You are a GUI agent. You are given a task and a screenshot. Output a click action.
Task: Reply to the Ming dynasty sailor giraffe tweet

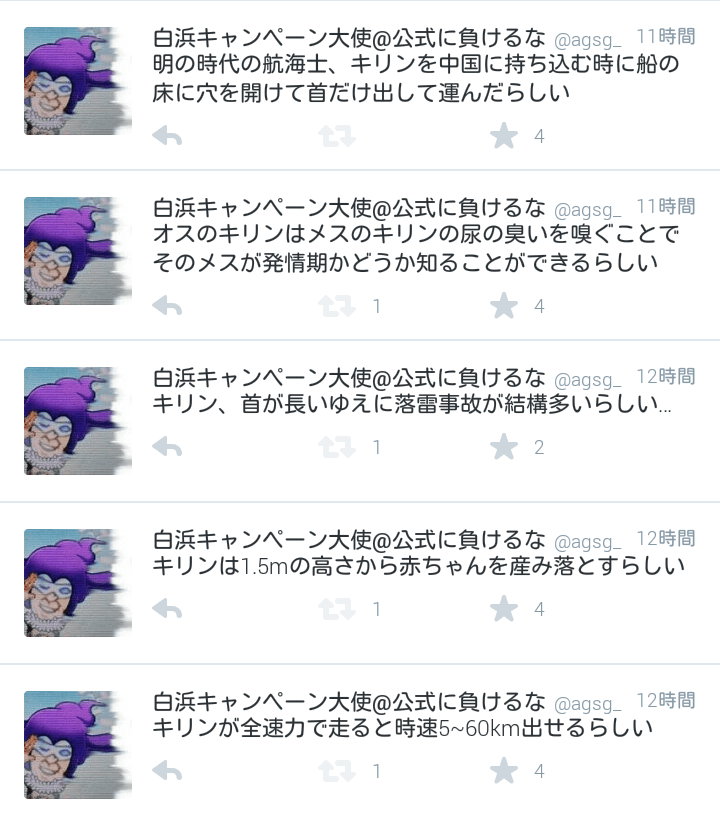(169, 136)
